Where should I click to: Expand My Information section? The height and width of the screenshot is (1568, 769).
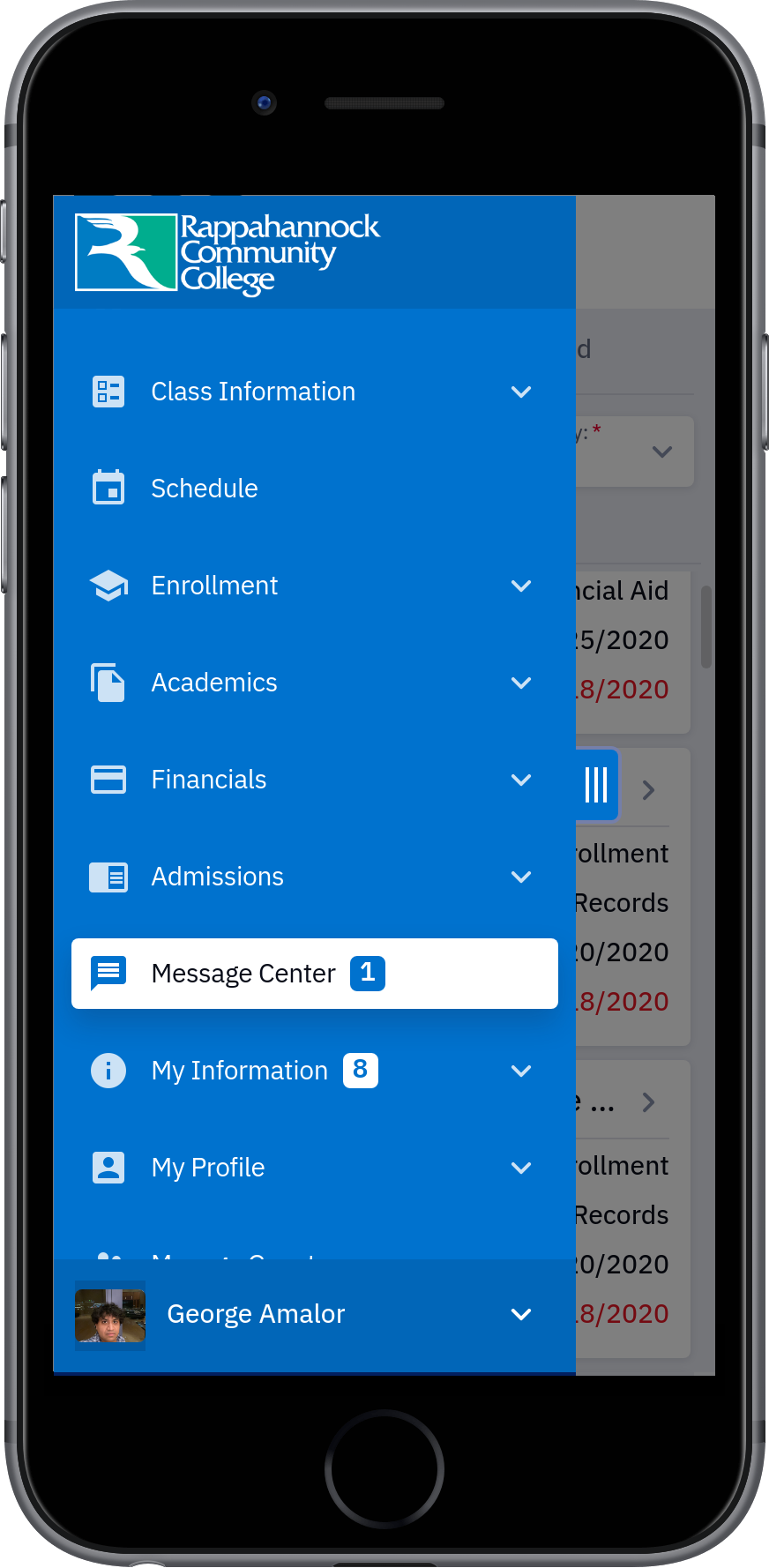point(314,1071)
